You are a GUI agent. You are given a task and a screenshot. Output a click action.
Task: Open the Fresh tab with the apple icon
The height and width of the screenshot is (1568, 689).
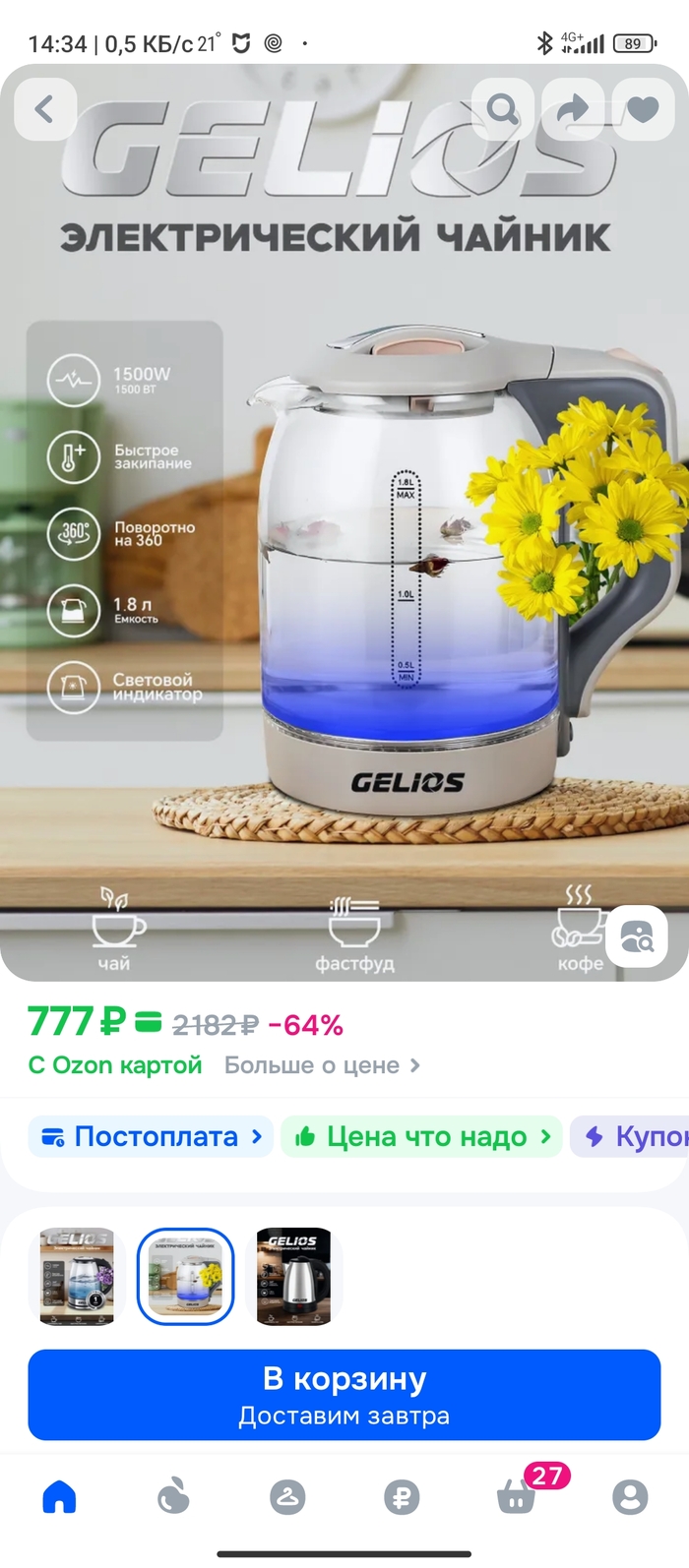(x=173, y=1497)
